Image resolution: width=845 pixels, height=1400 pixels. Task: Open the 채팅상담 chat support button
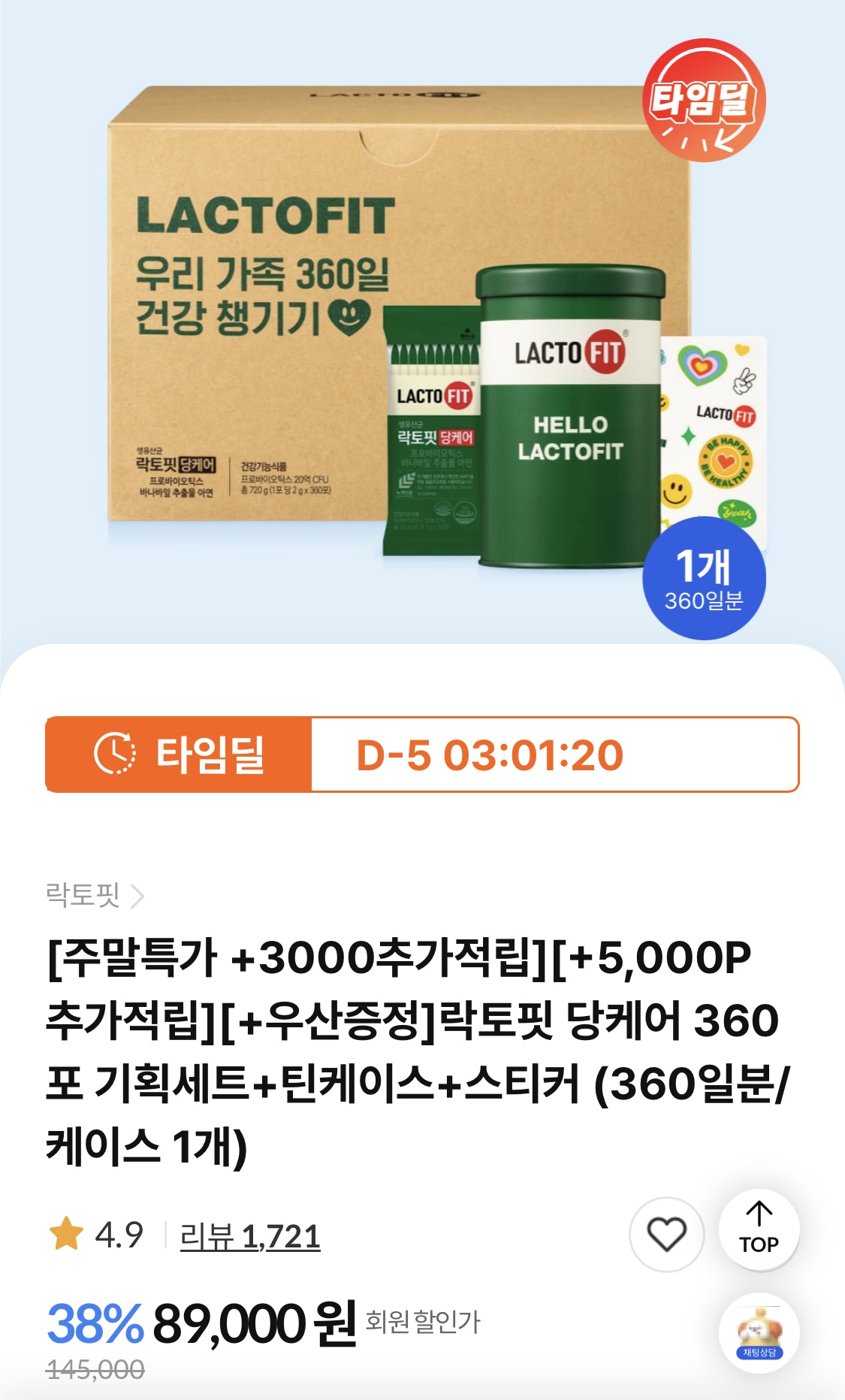coord(759,1333)
